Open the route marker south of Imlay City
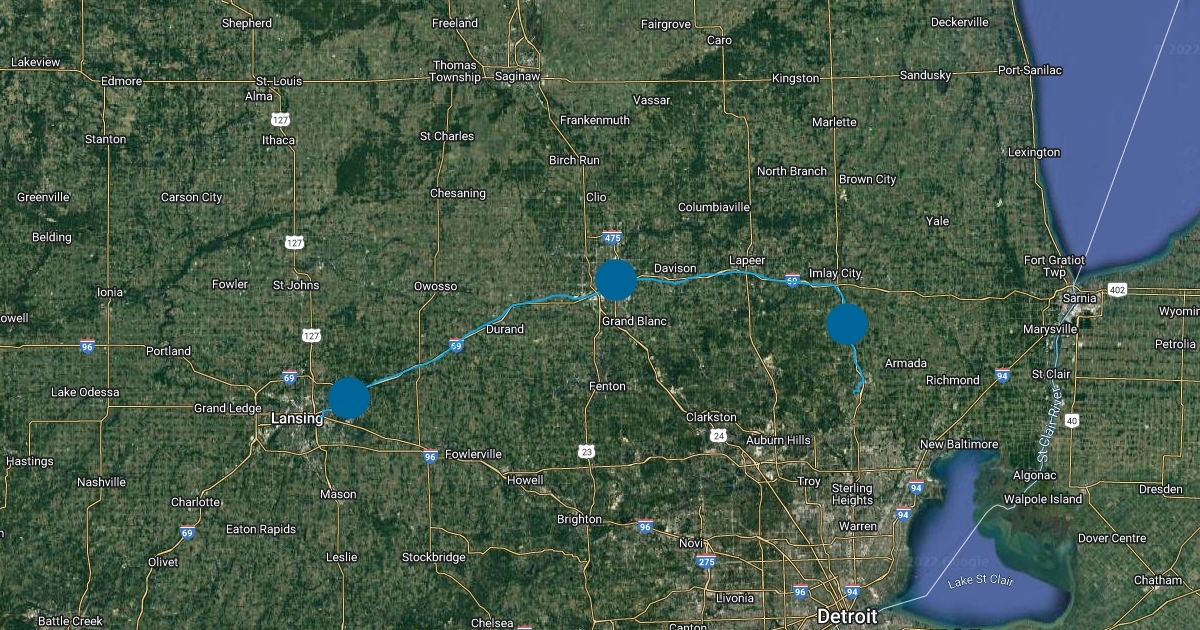Image resolution: width=1200 pixels, height=630 pixels. click(847, 325)
